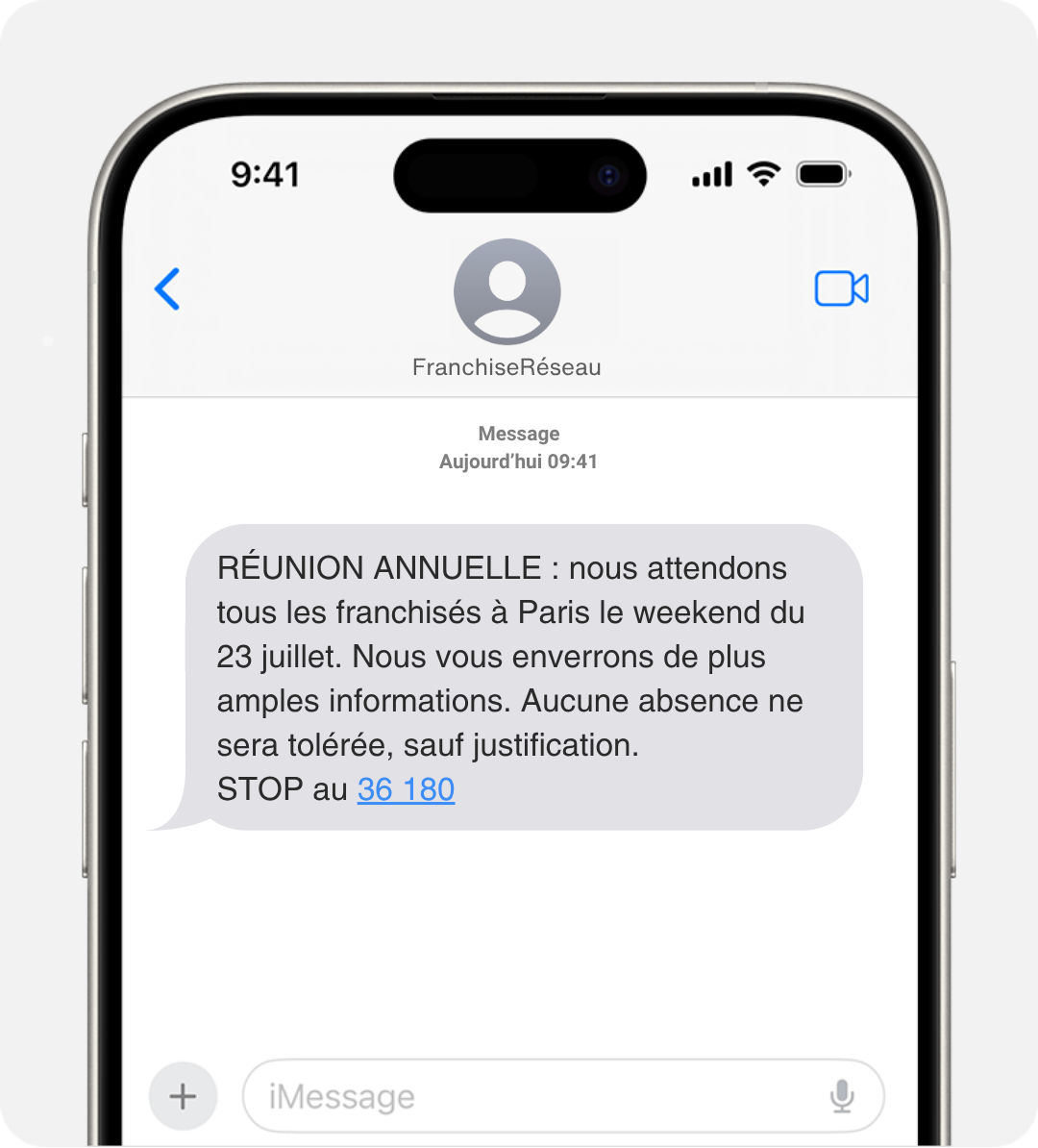This screenshot has height=1148, width=1038.
Task: Start dictation with the microphone icon
Action: coord(842,1096)
